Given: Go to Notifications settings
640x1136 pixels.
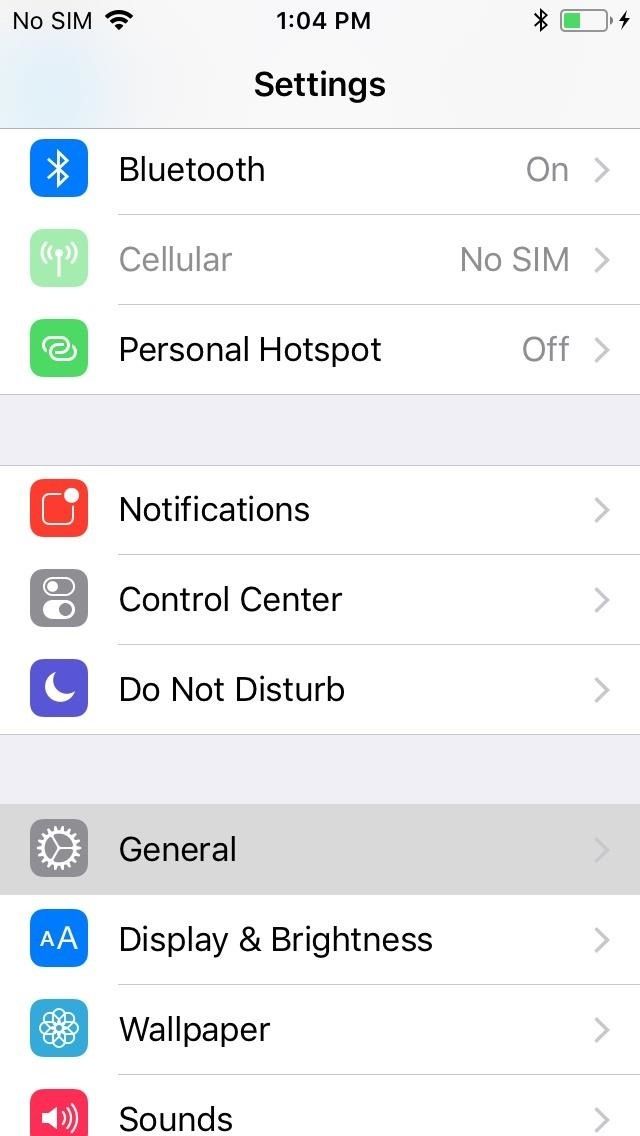Looking at the screenshot, I should 320,510.
